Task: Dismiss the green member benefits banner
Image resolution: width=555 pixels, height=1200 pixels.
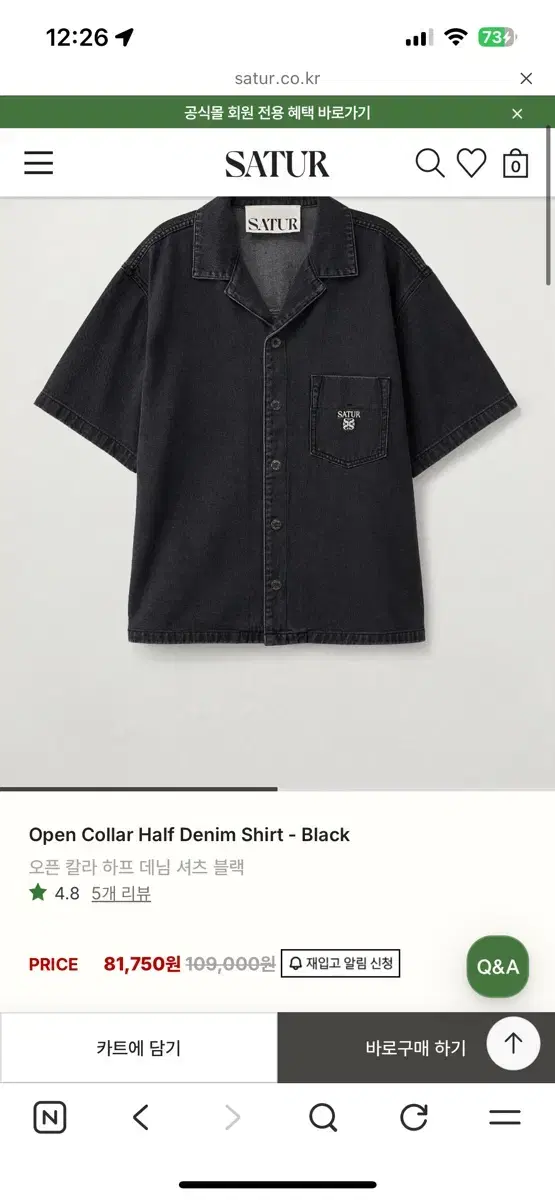Action: pos(517,113)
